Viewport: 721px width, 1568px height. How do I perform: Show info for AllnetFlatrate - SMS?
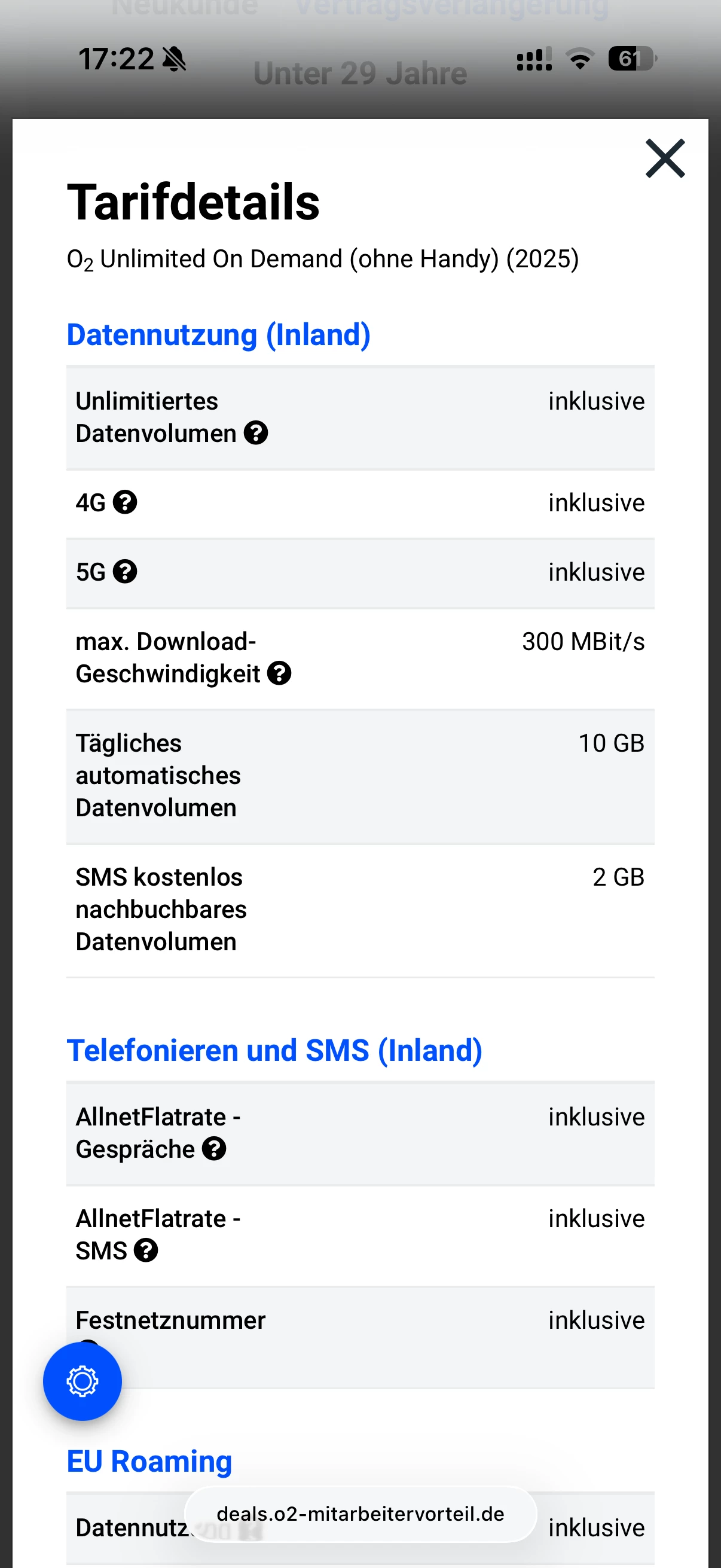pos(146,1251)
